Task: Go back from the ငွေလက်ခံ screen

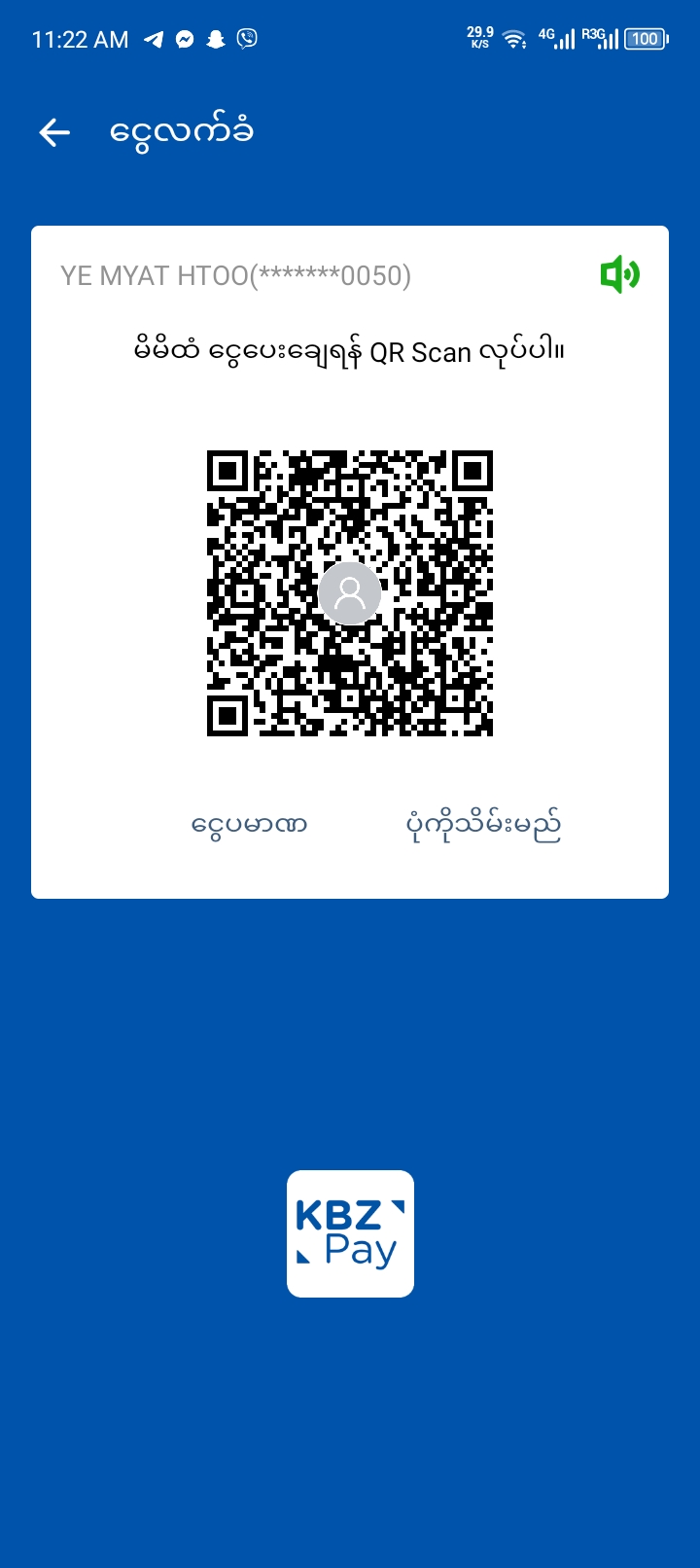Action: (55, 132)
